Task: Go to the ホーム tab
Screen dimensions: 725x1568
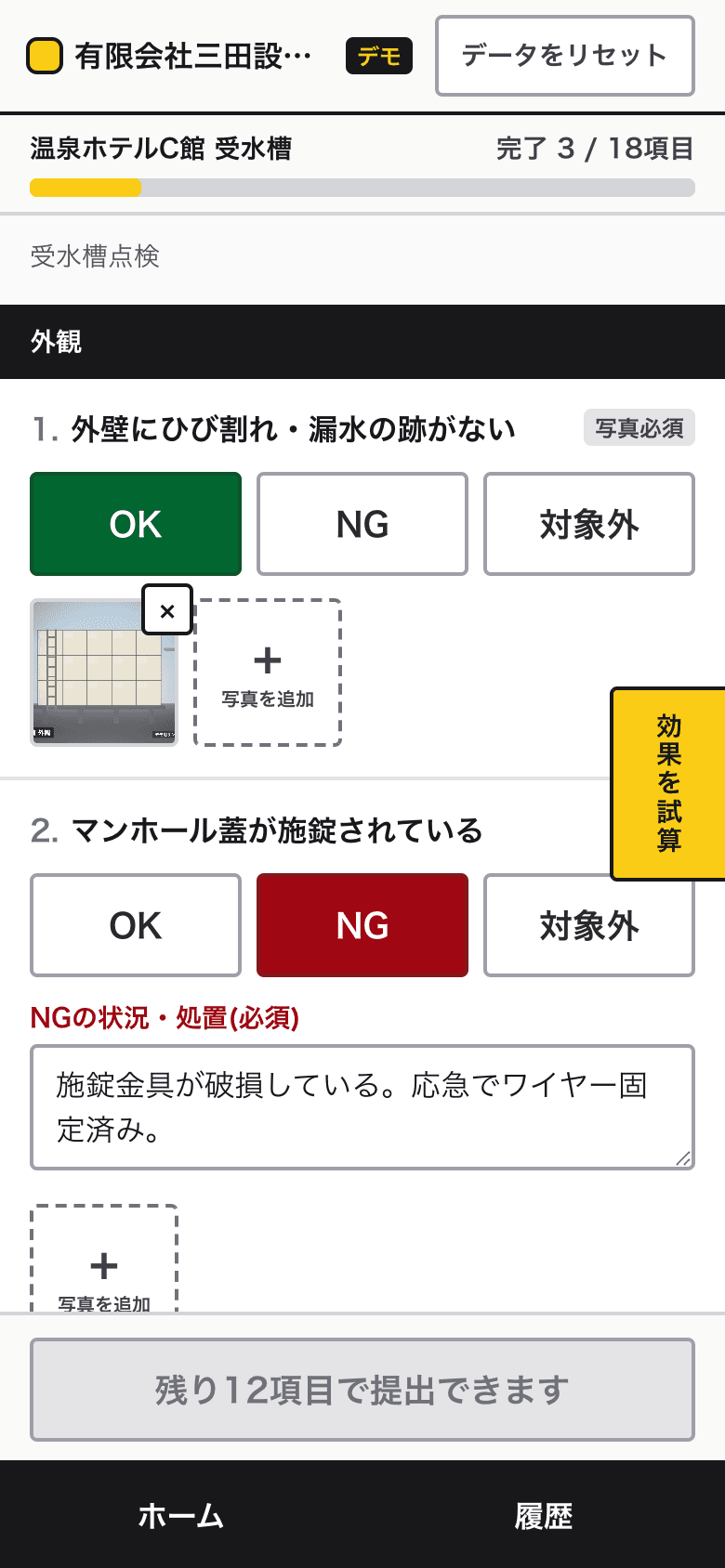Action: click(x=181, y=1515)
